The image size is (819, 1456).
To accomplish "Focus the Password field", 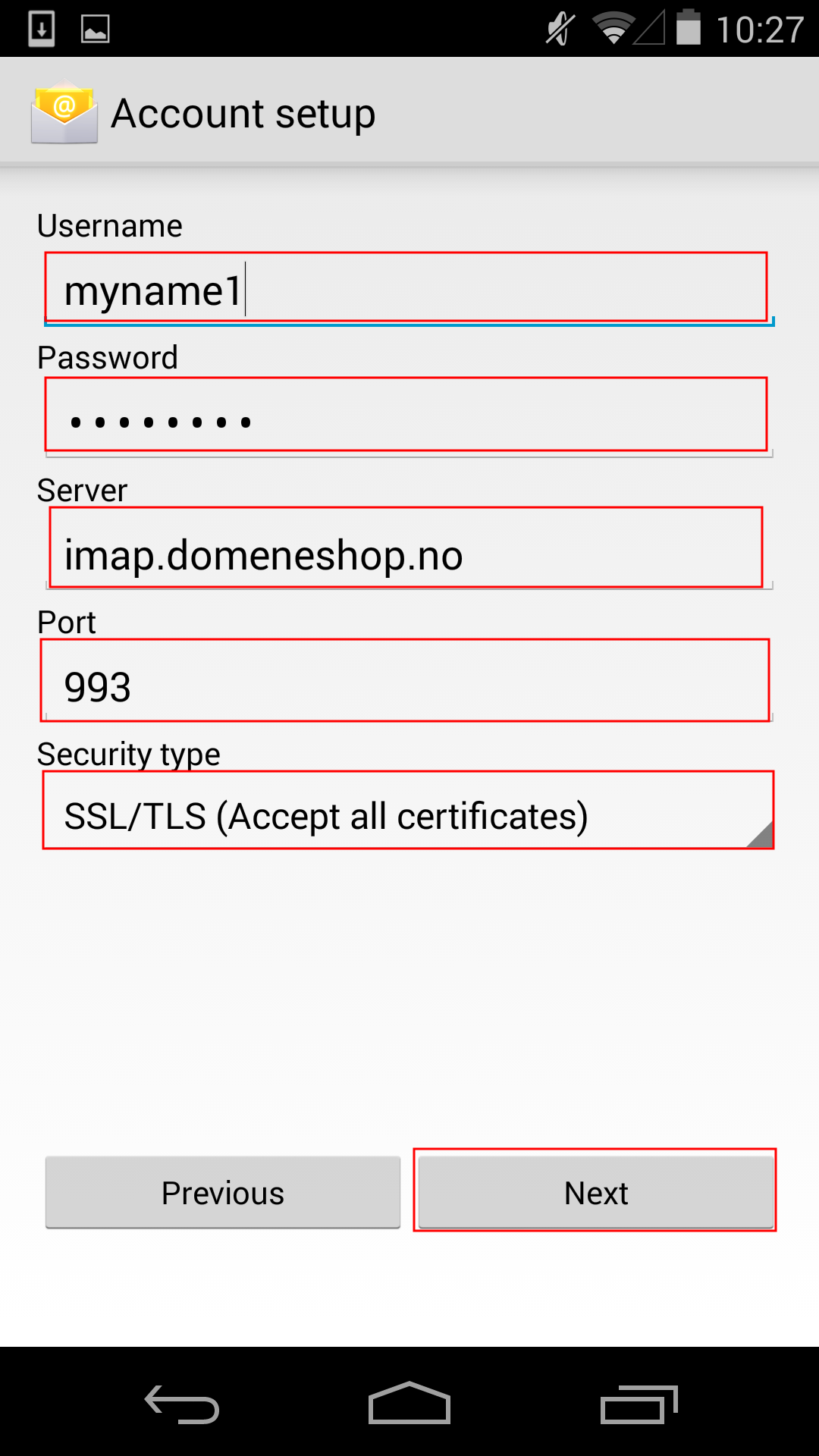I will tap(409, 418).
